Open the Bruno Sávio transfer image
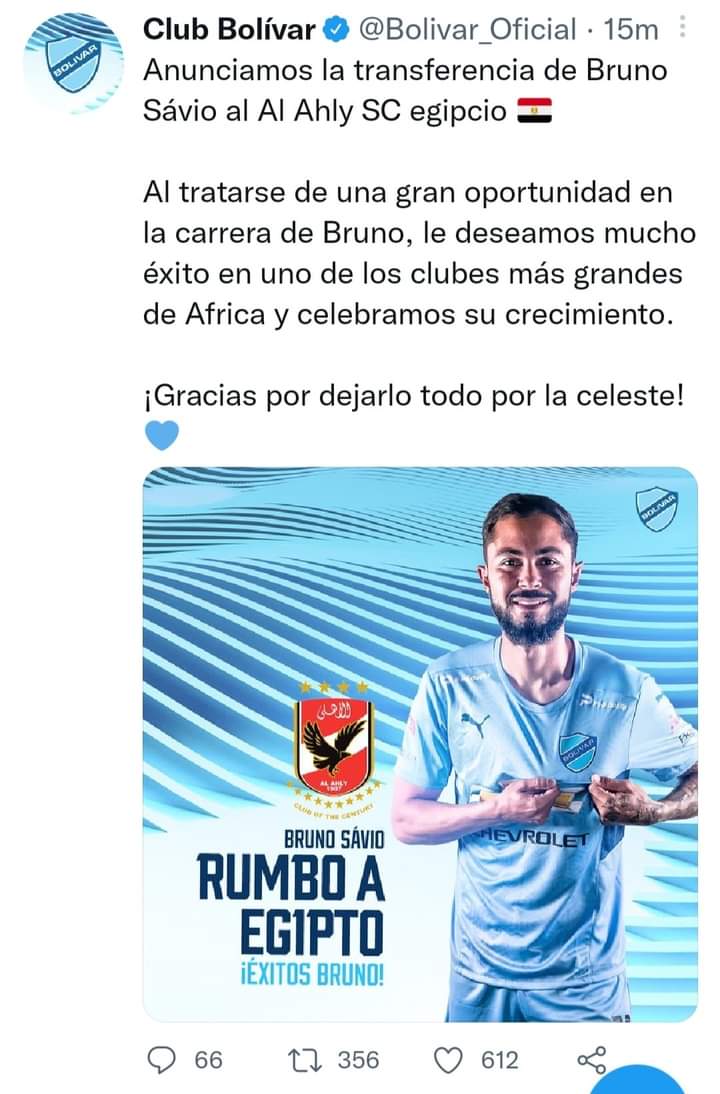Image resolution: width=720 pixels, height=1094 pixels. 420,745
